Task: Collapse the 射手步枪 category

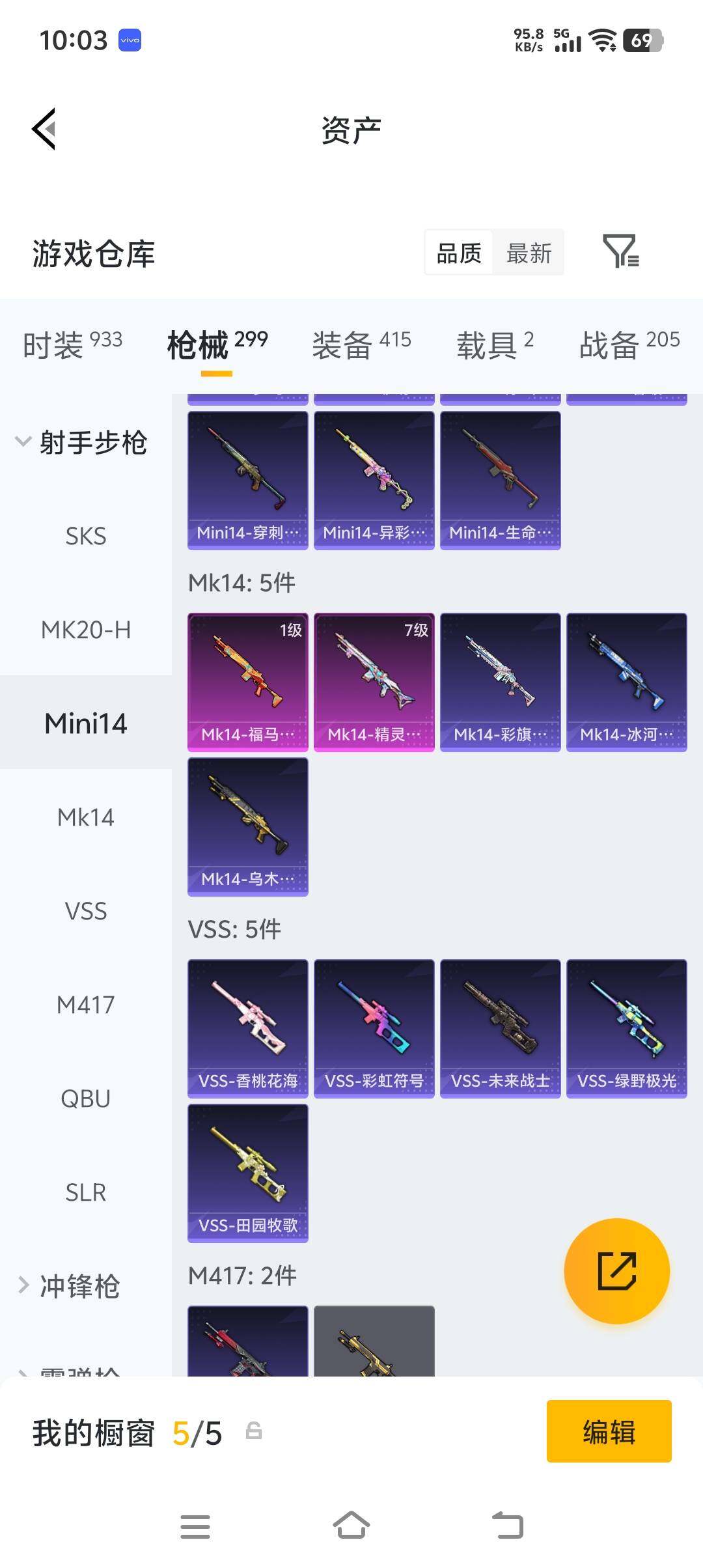Action: (83, 442)
